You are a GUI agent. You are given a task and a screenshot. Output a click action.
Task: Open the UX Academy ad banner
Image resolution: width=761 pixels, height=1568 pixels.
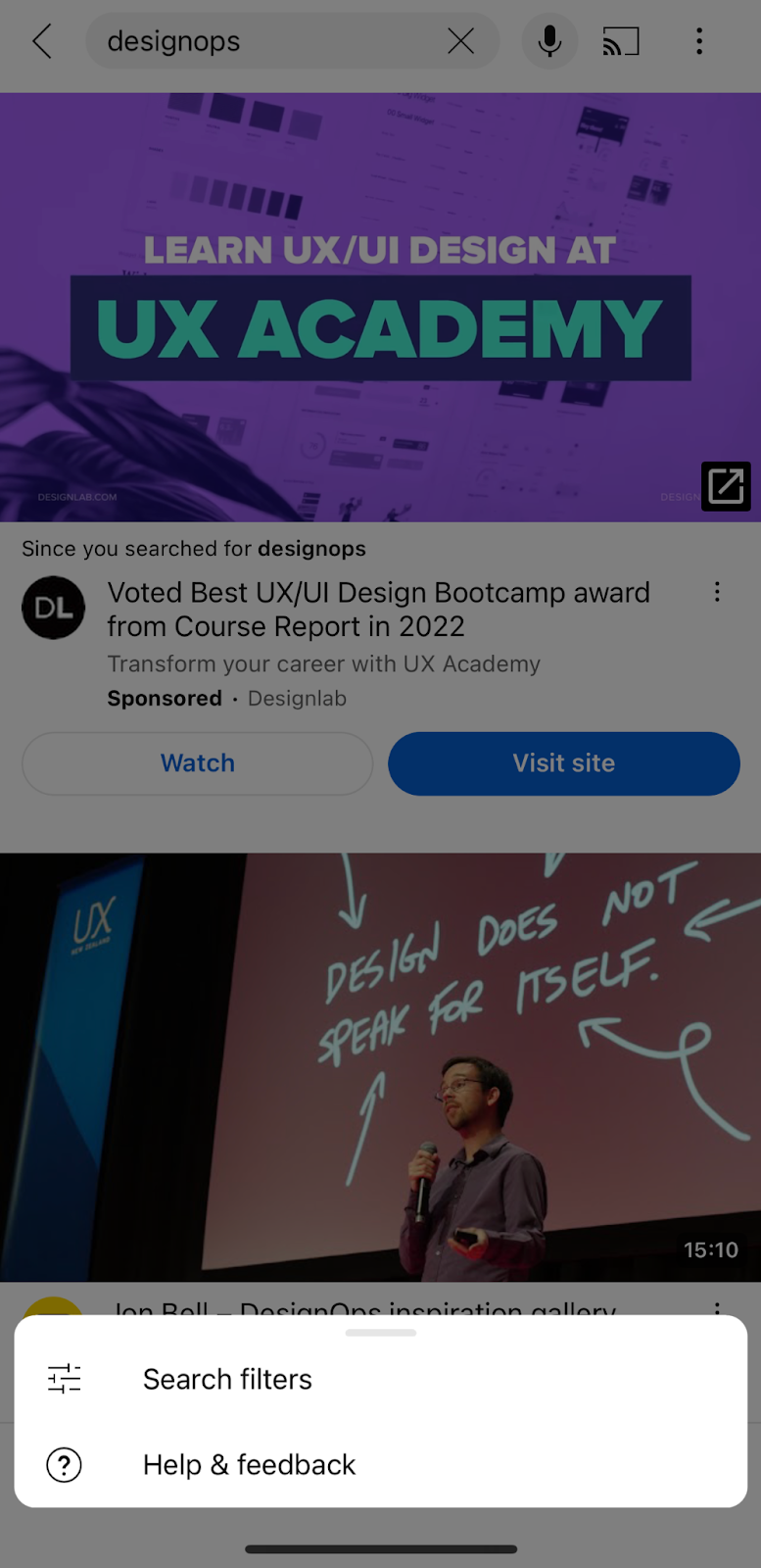pos(380,306)
